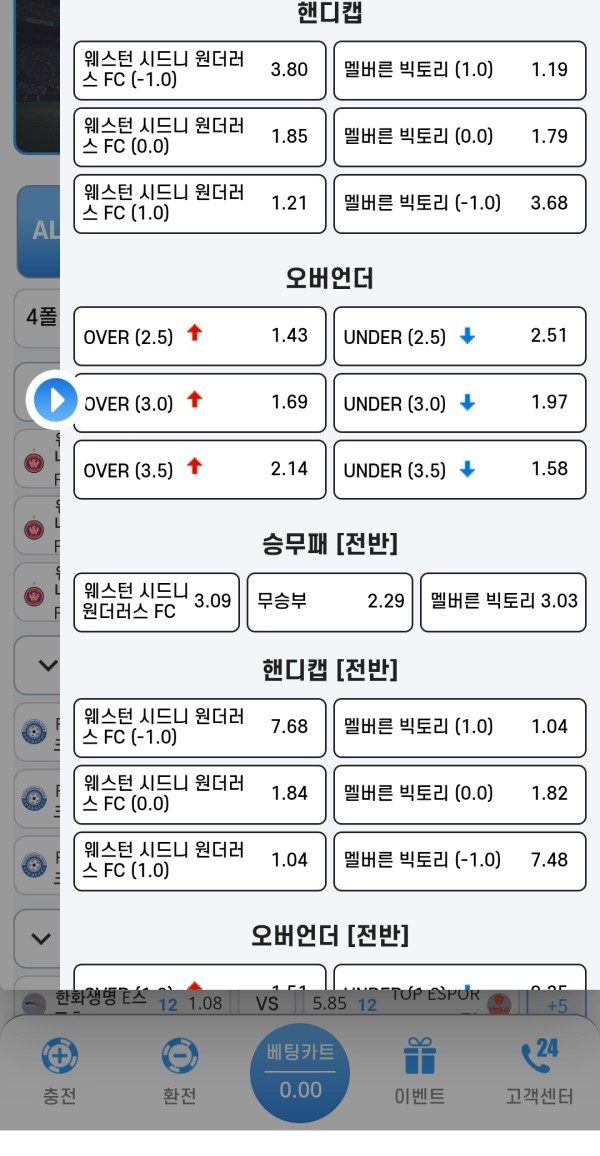Choose OVER (2.5) at 1.43
This screenshot has height=1156, width=600.
click(x=199, y=336)
